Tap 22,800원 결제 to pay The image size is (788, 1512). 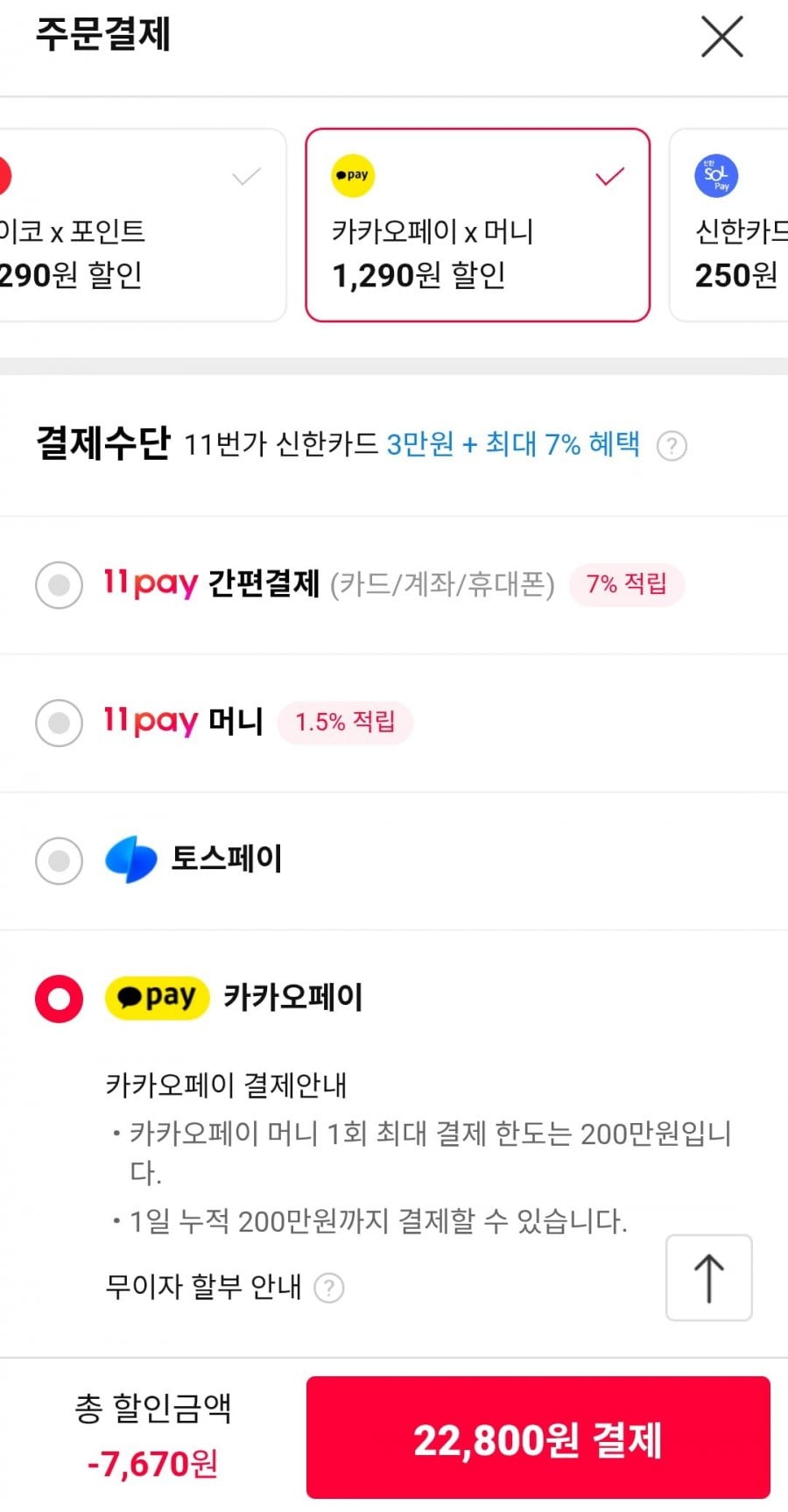tap(538, 1438)
